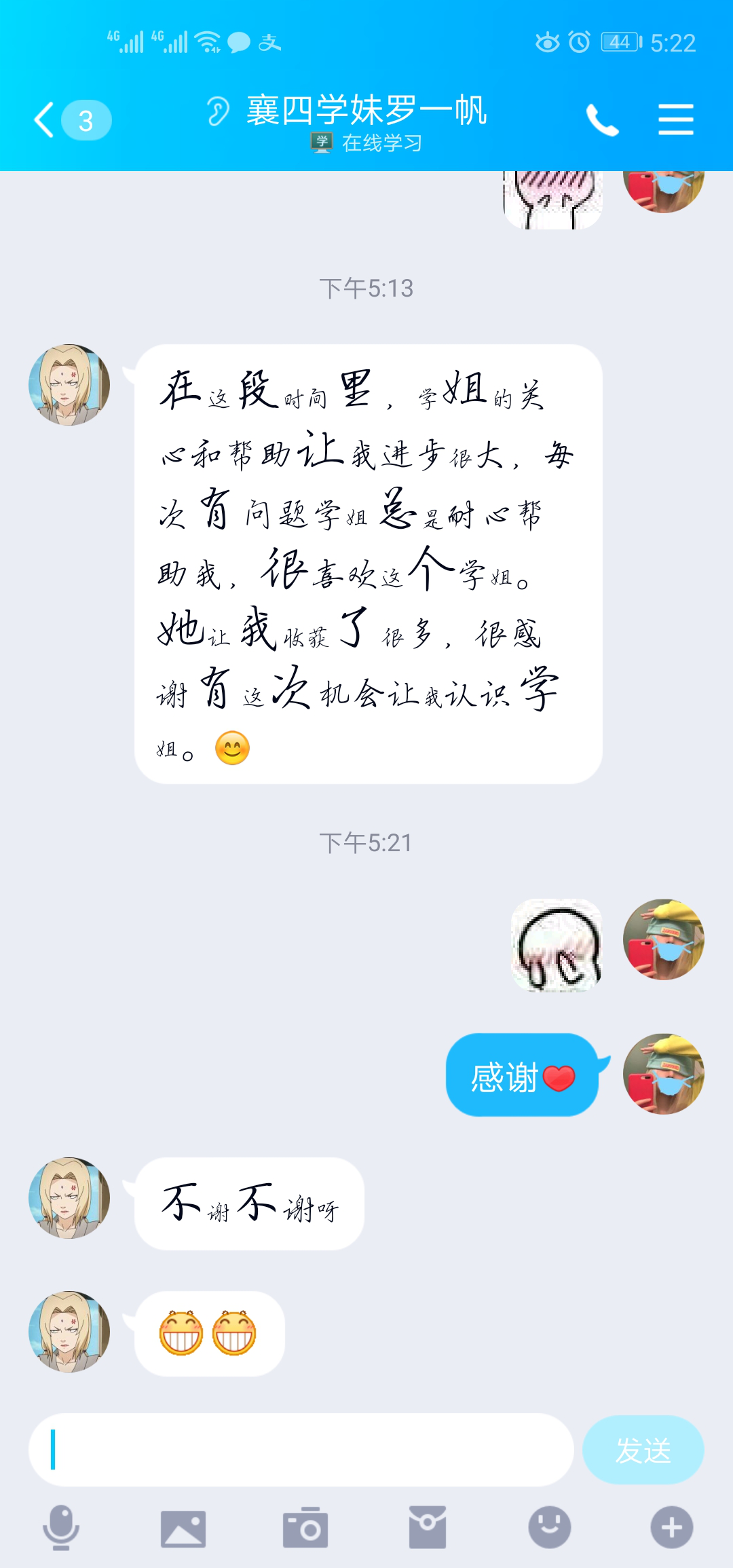Tap the 发送 send button
The width and height of the screenshot is (733, 1568).
(643, 1449)
